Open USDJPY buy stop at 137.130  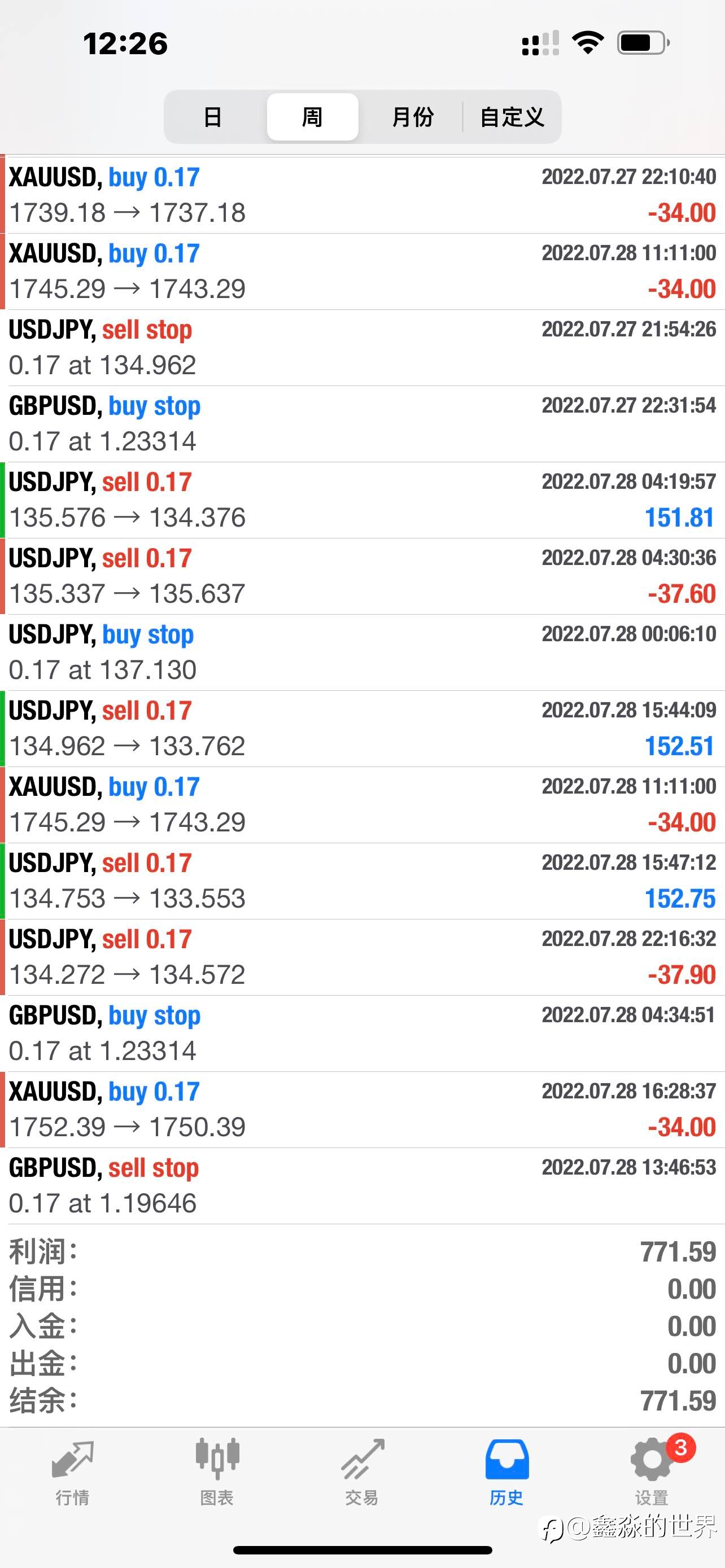pyautogui.click(x=362, y=652)
